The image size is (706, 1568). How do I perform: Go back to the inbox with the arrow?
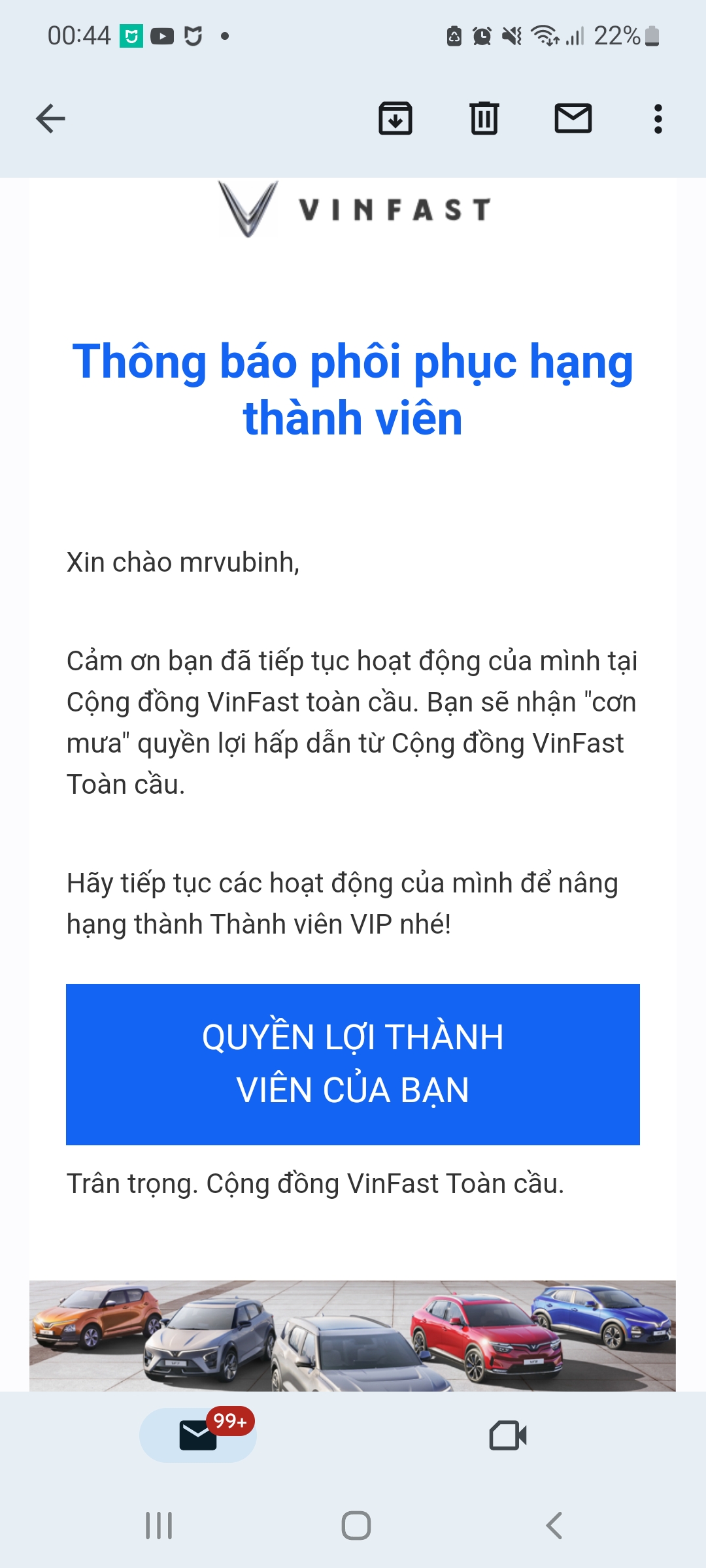[x=49, y=119]
